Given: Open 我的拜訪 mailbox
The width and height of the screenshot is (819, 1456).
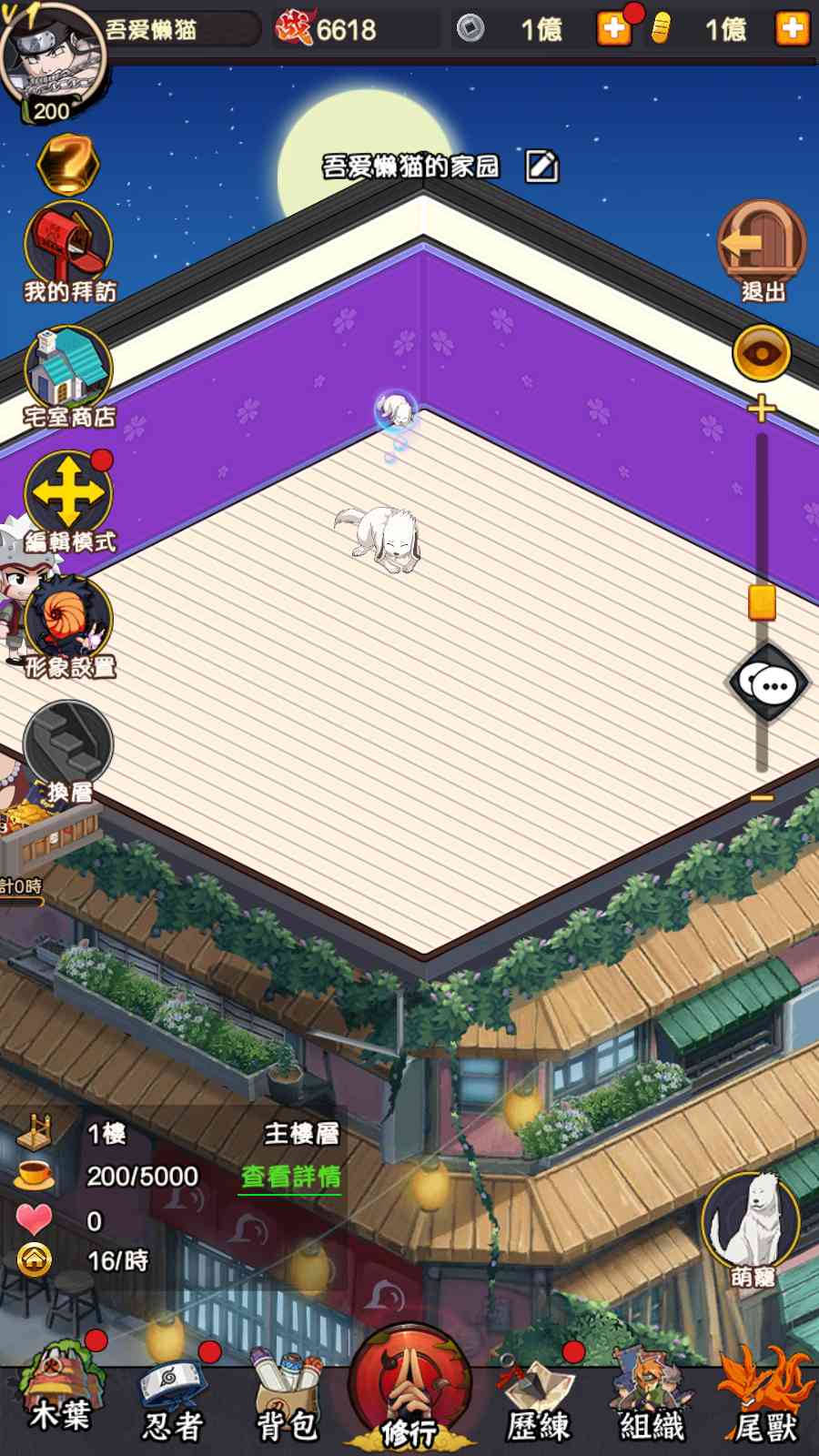Looking at the screenshot, I should pyautogui.click(x=68, y=248).
